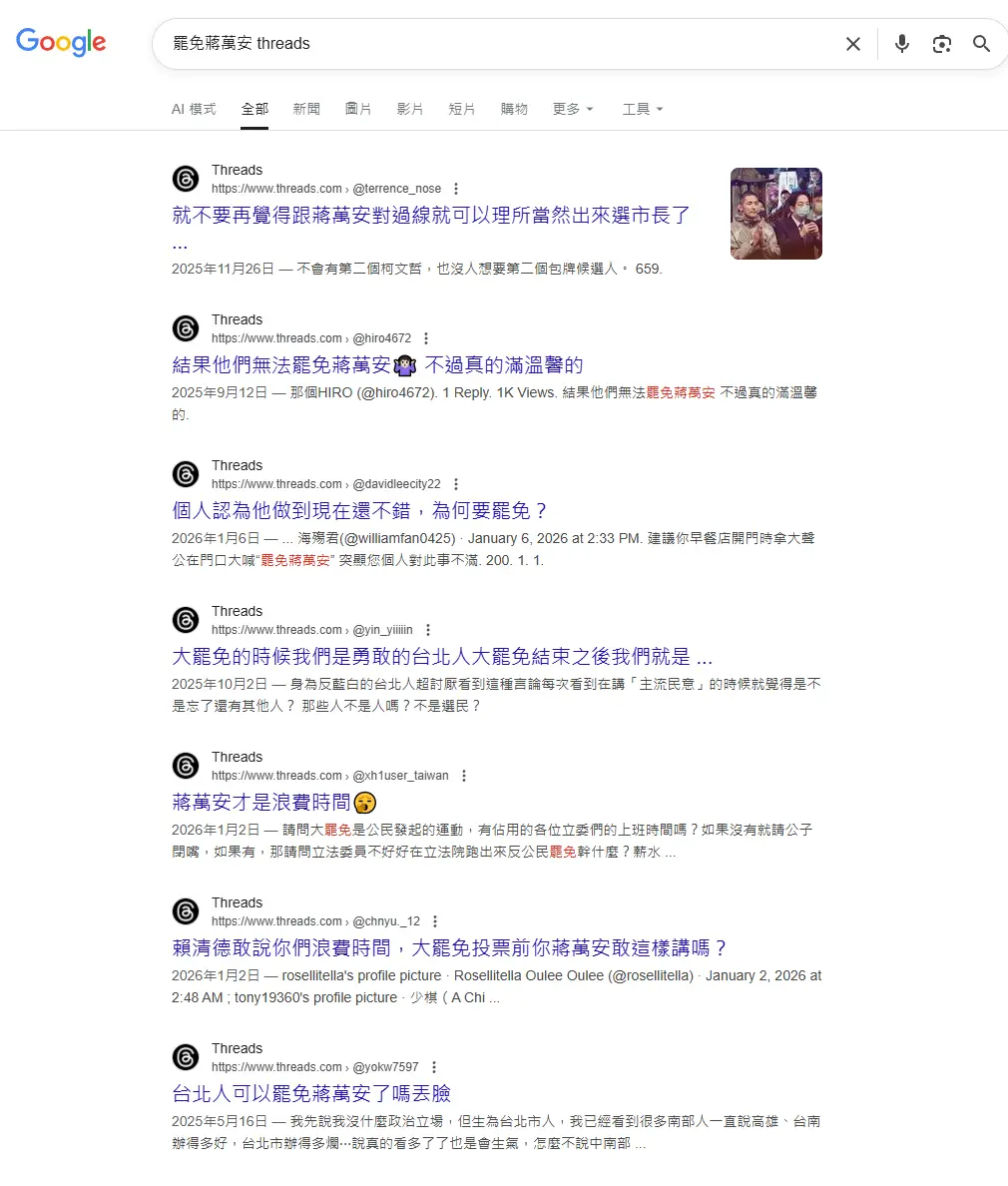Focus the Google search box
This screenshot has width=1008, height=1186.
499,44
